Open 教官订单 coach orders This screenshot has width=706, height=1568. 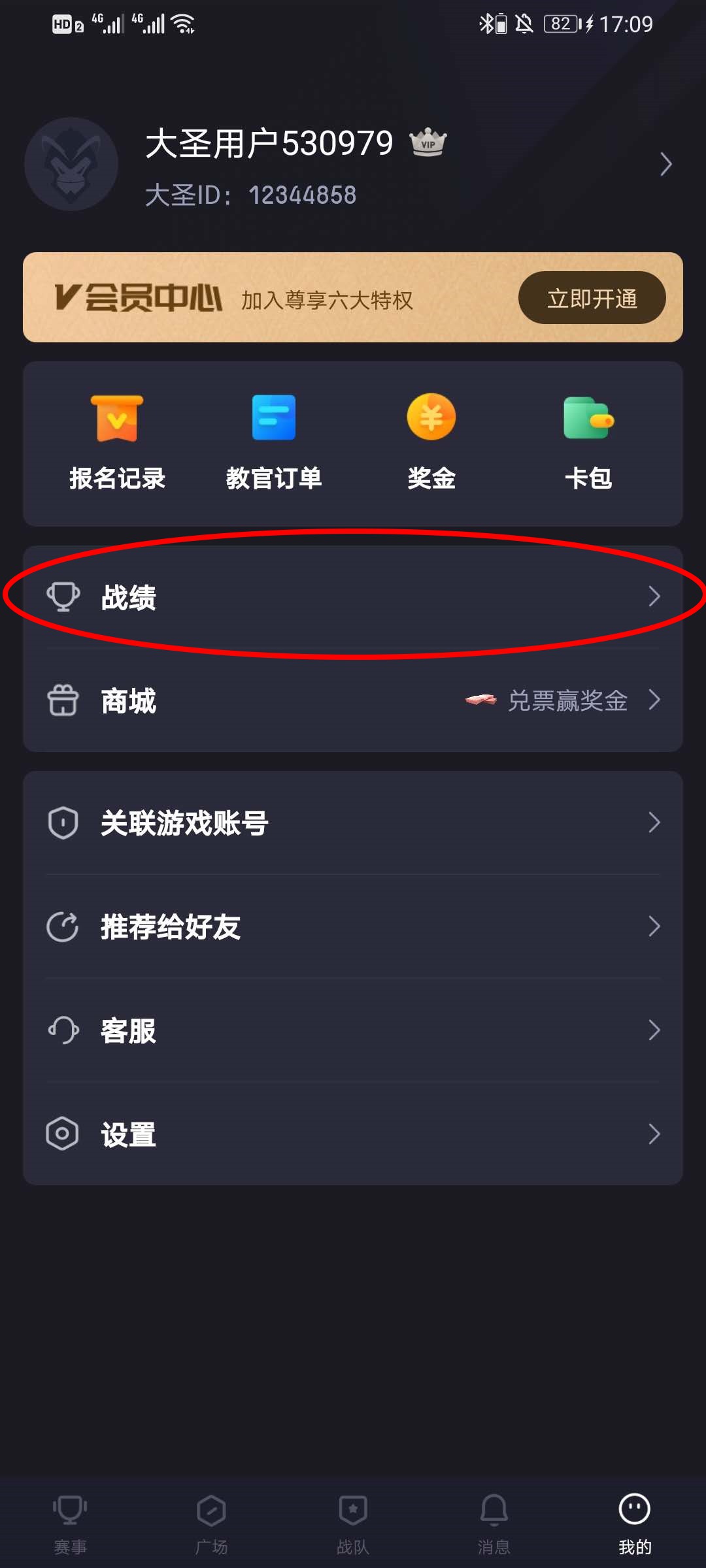[x=274, y=442]
